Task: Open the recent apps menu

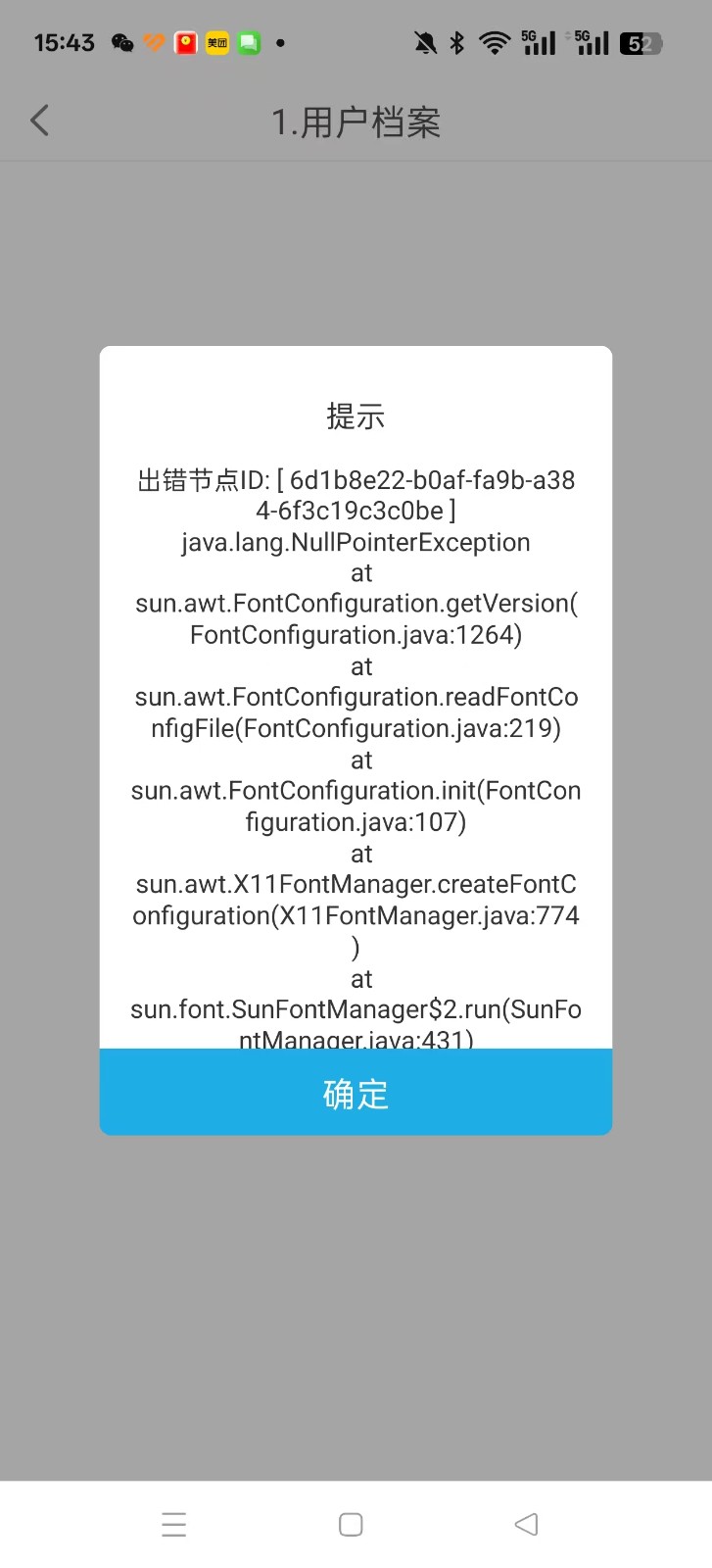Action: (174, 1525)
